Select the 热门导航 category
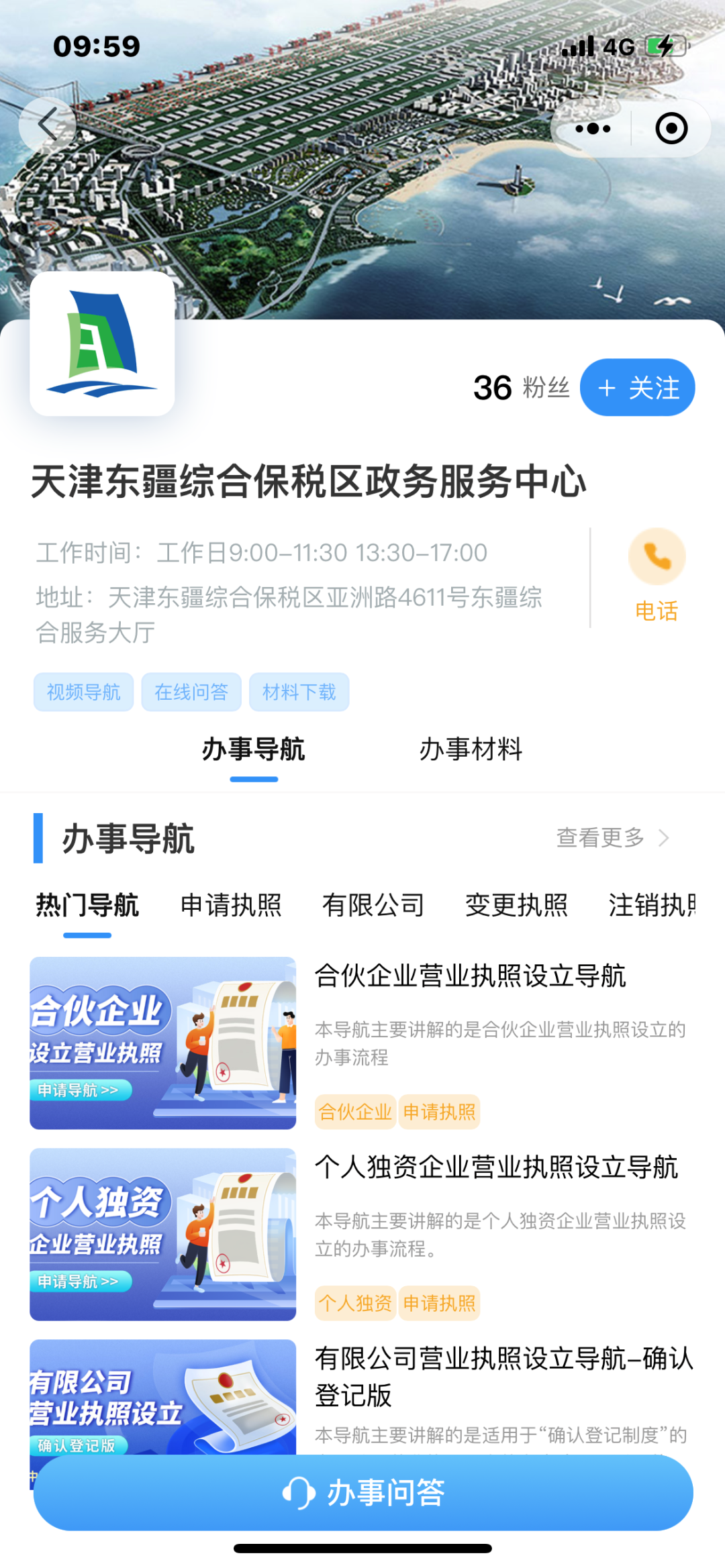The width and height of the screenshot is (725, 1568). (x=87, y=905)
